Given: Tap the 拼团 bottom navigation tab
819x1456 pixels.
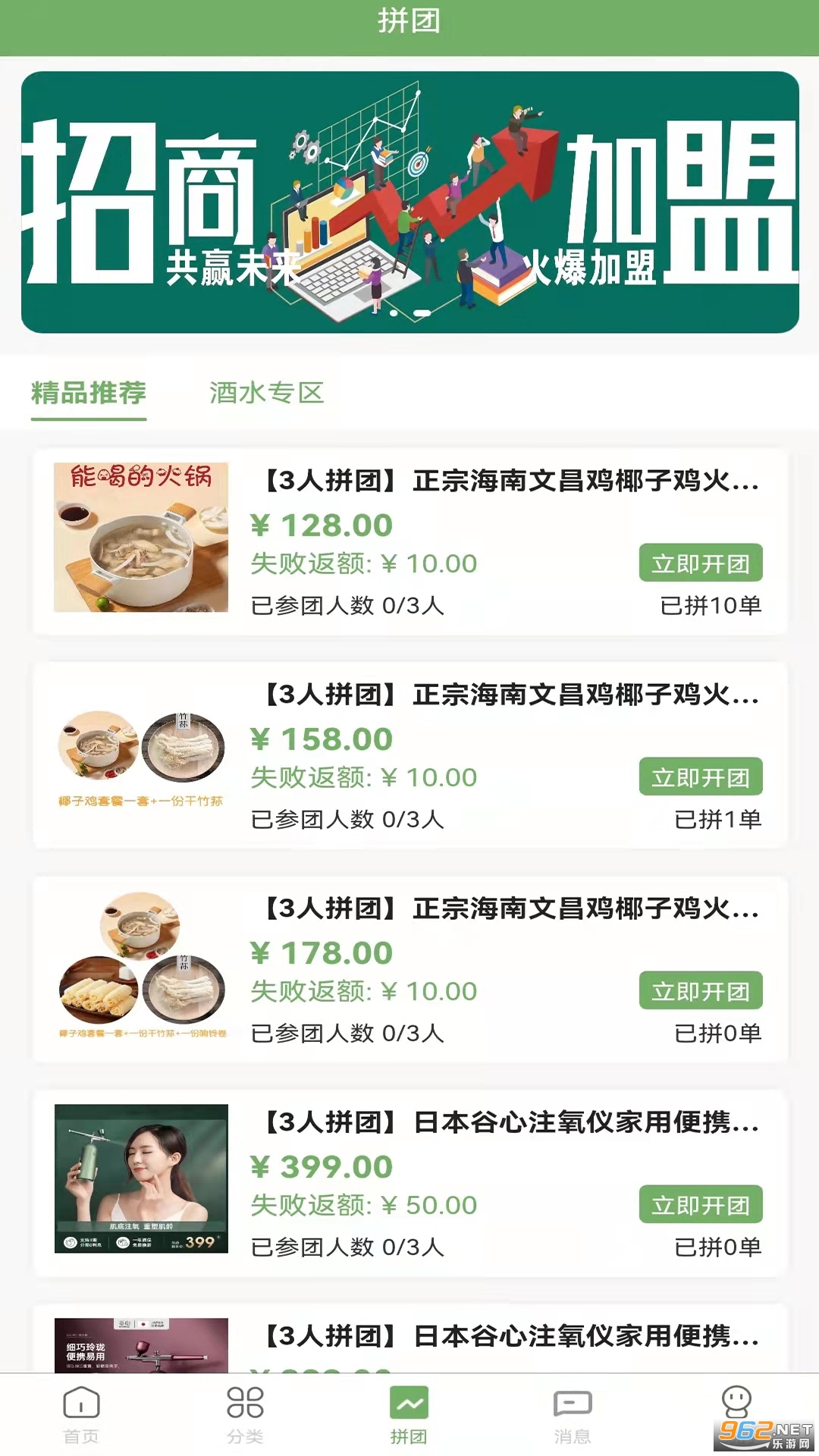Looking at the screenshot, I should (x=409, y=1414).
